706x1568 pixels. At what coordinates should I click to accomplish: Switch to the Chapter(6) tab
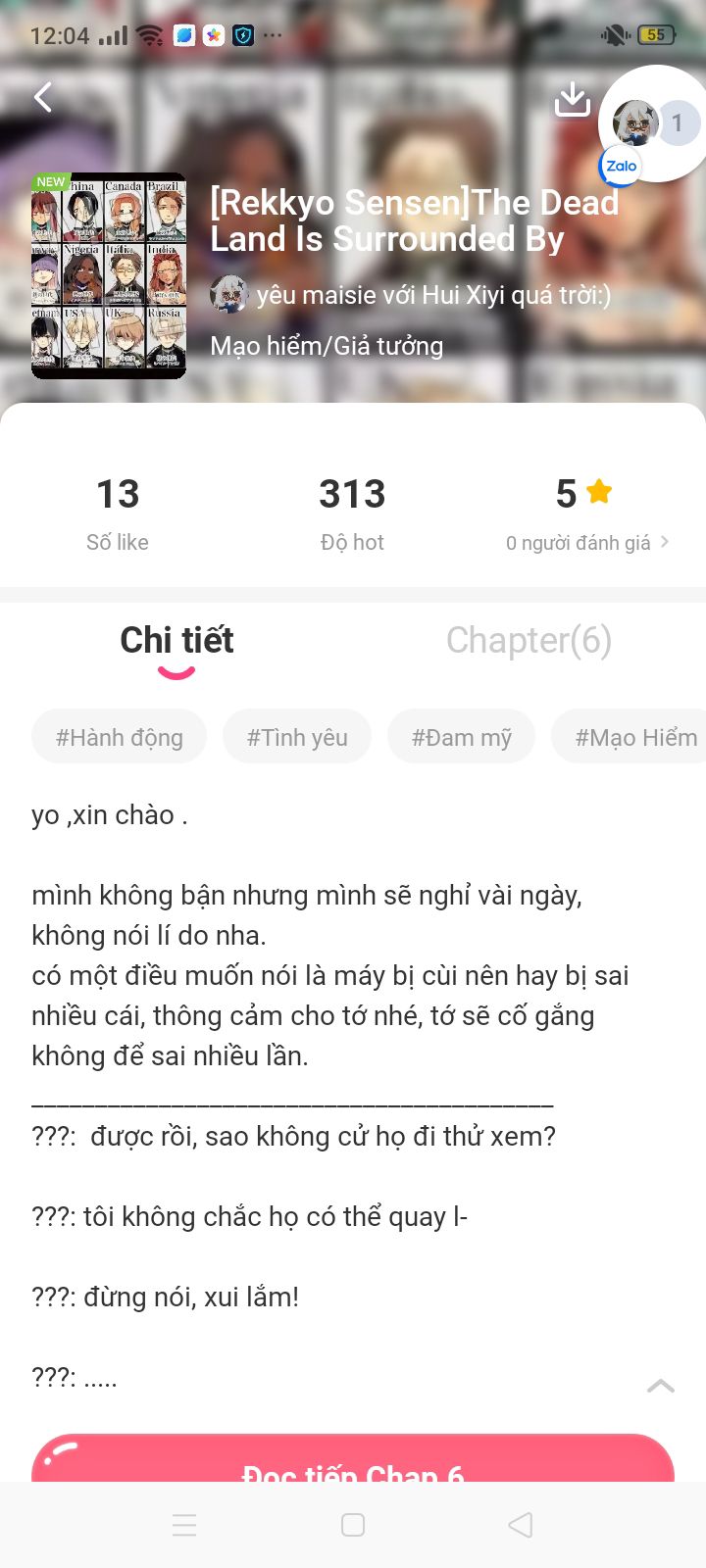tap(529, 640)
